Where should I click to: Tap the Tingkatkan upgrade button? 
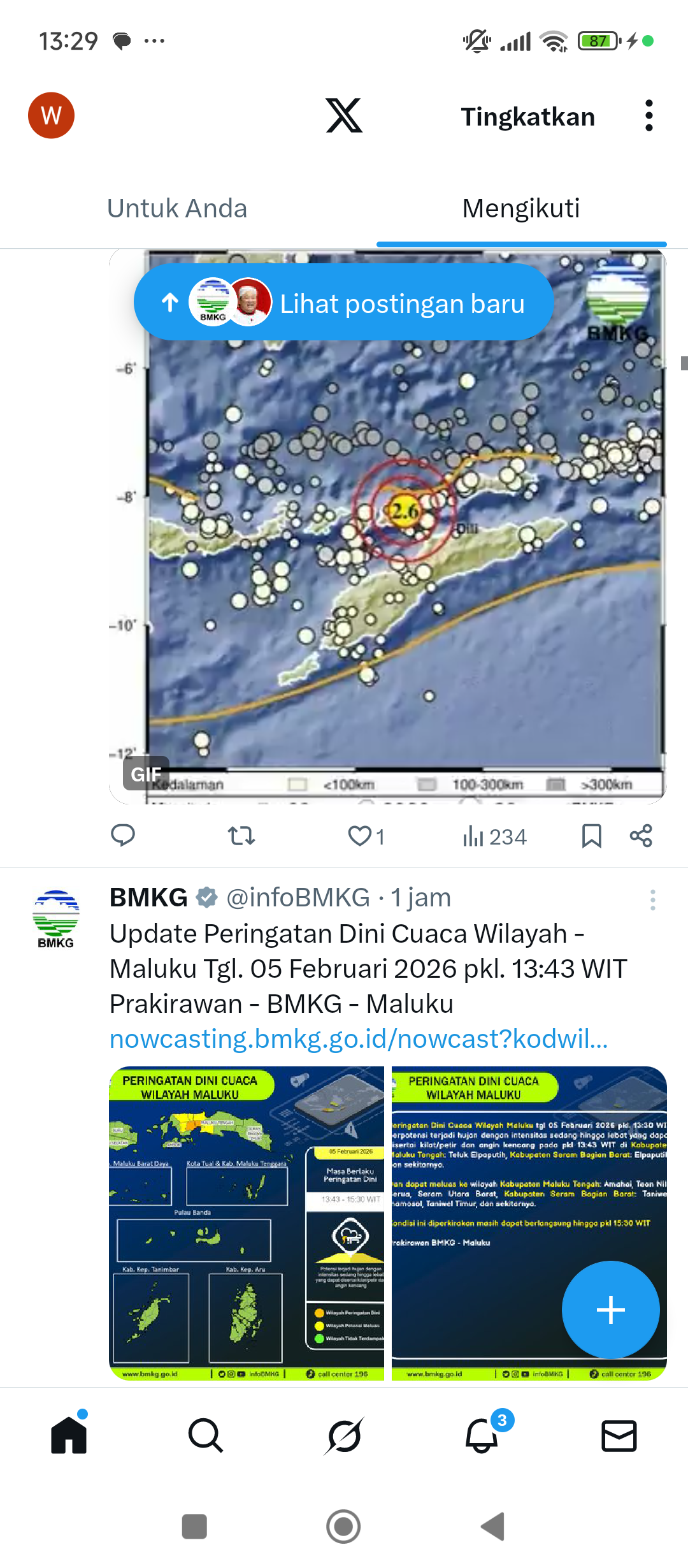click(x=527, y=117)
